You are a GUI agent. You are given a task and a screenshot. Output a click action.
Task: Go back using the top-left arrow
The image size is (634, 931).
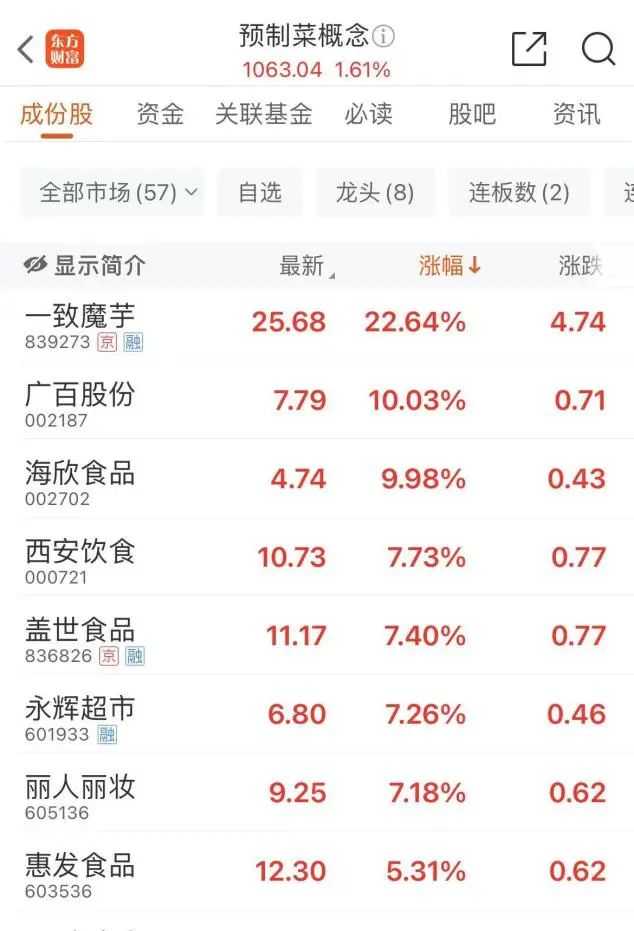pos(25,49)
